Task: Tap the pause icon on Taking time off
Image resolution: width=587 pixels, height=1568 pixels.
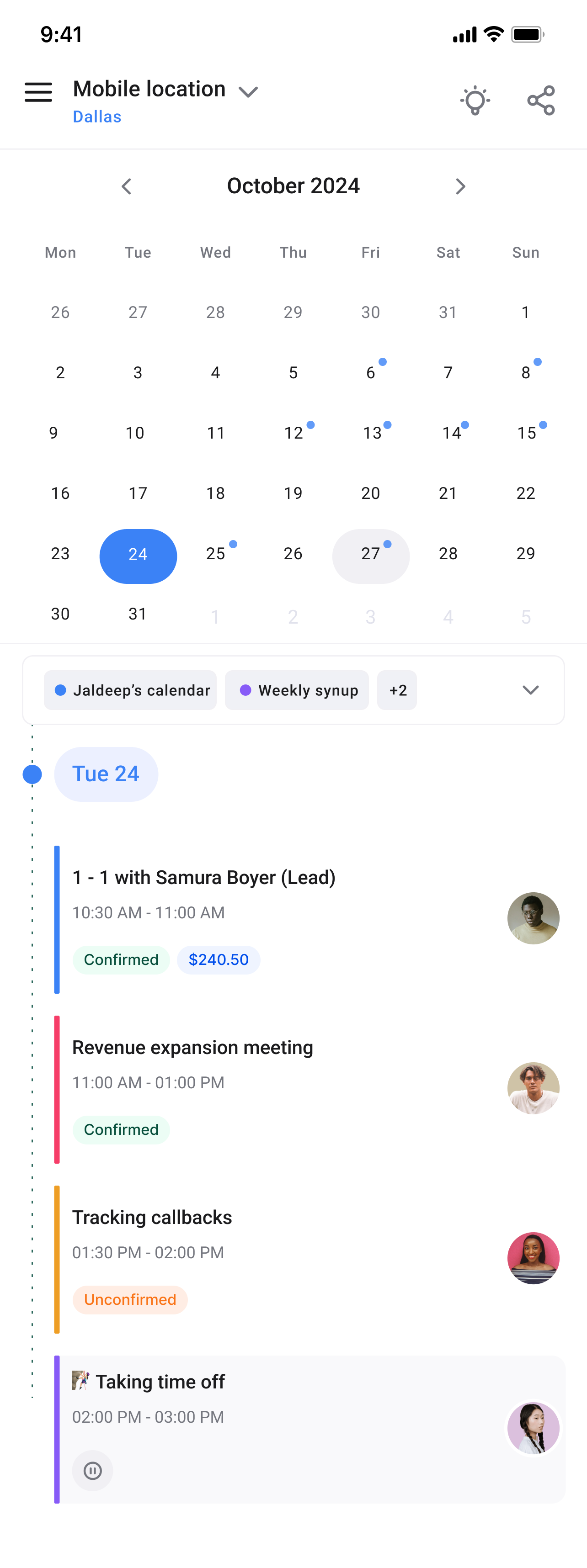Action: (x=92, y=1471)
